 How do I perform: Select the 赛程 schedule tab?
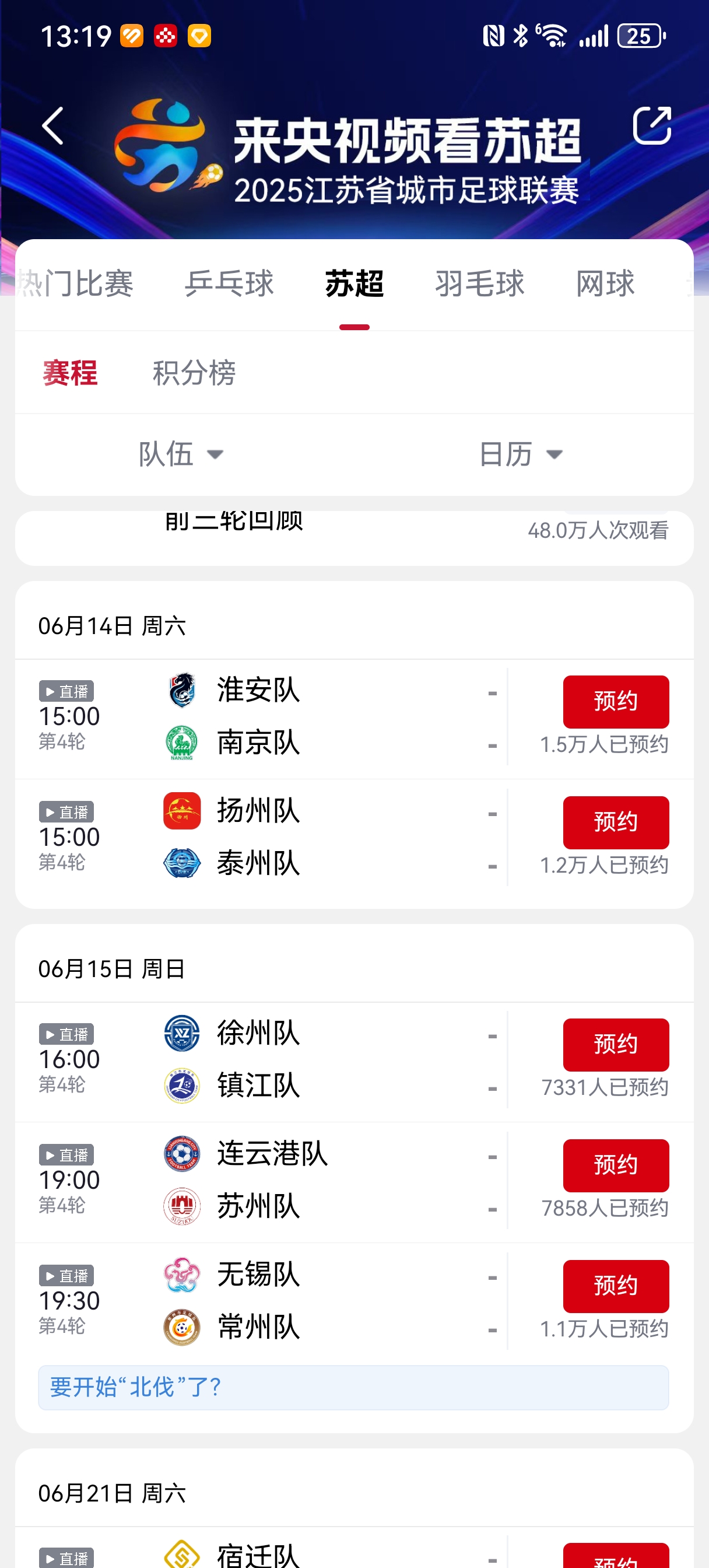pyautogui.click(x=70, y=373)
